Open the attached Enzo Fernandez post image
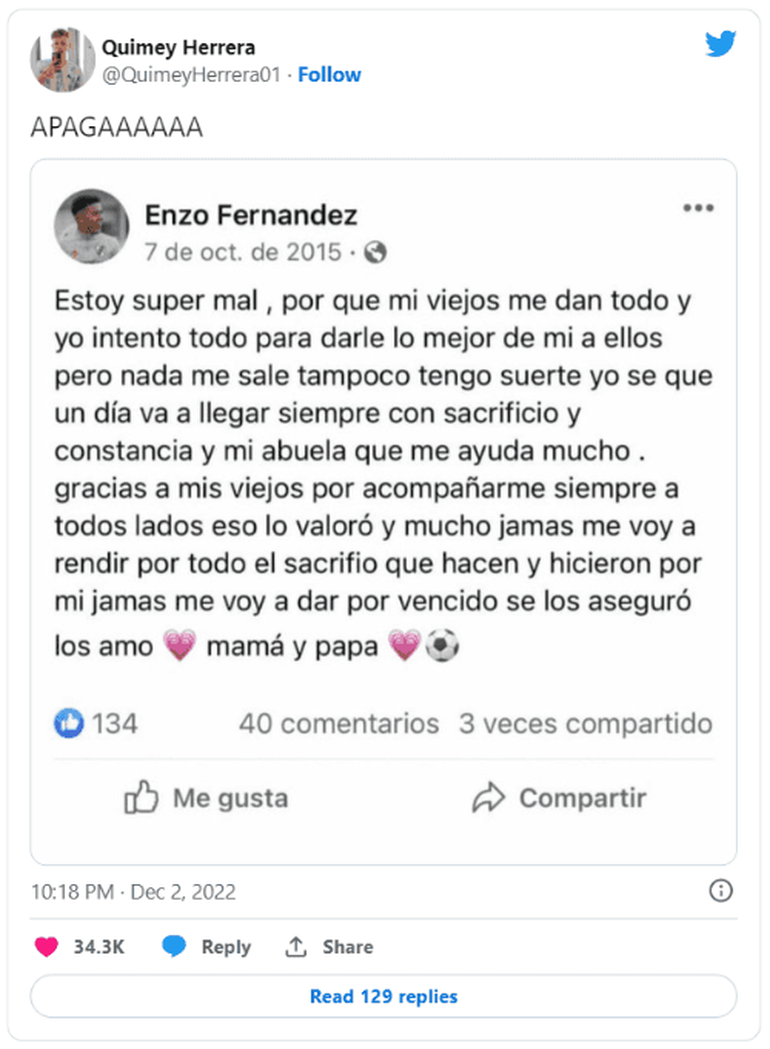 click(383, 510)
